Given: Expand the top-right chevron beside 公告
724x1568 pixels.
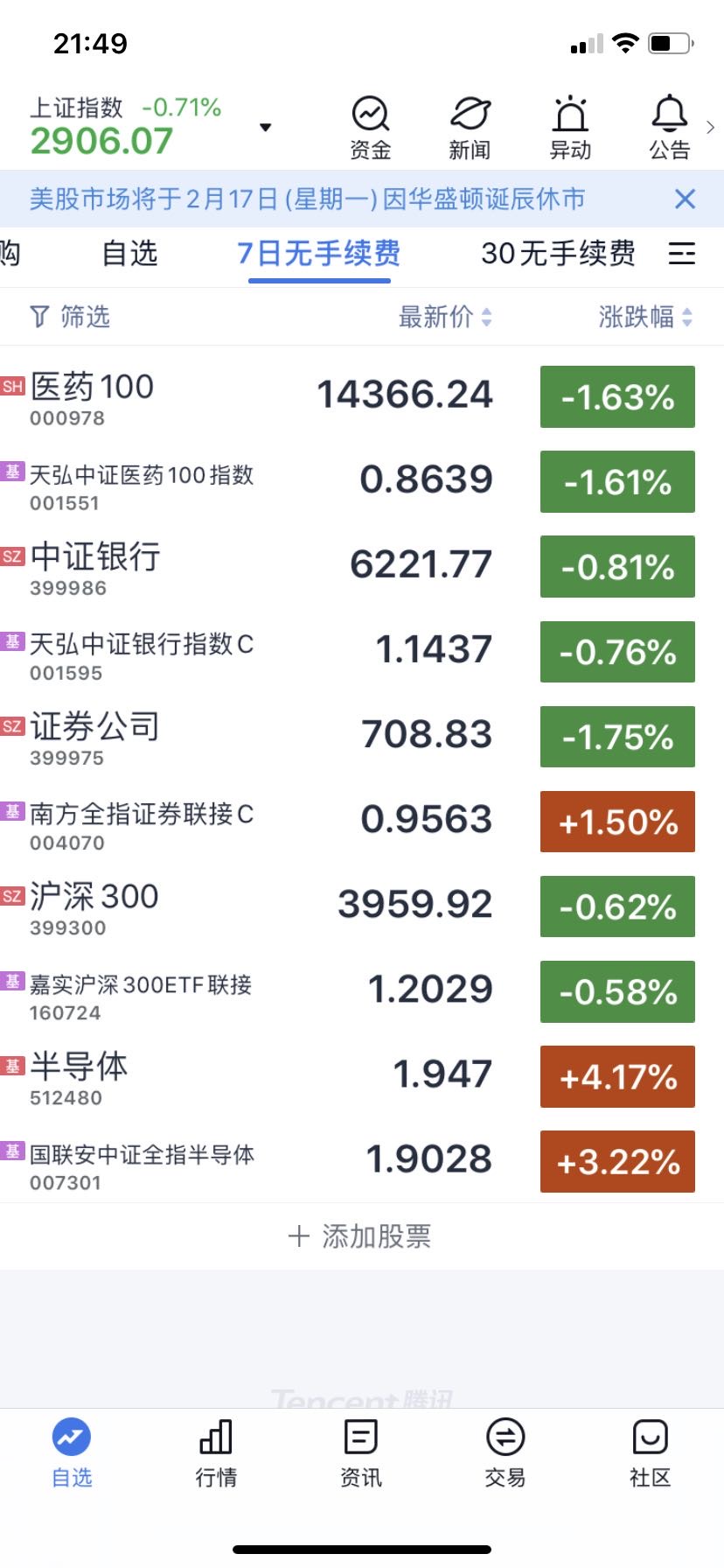Looking at the screenshot, I should coord(712,127).
